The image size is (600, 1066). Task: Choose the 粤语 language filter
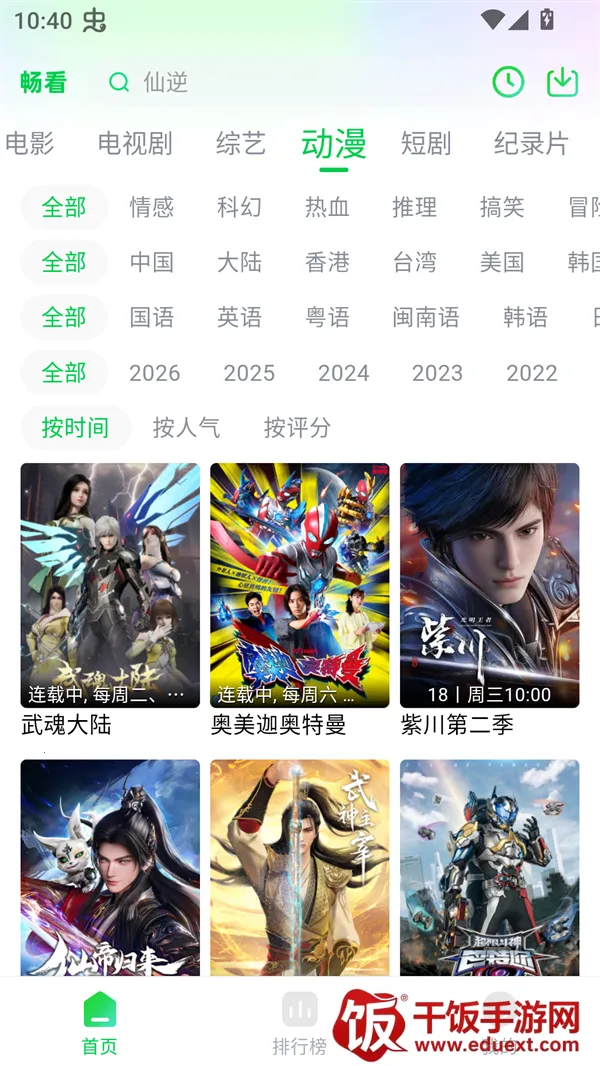point(327,318)
